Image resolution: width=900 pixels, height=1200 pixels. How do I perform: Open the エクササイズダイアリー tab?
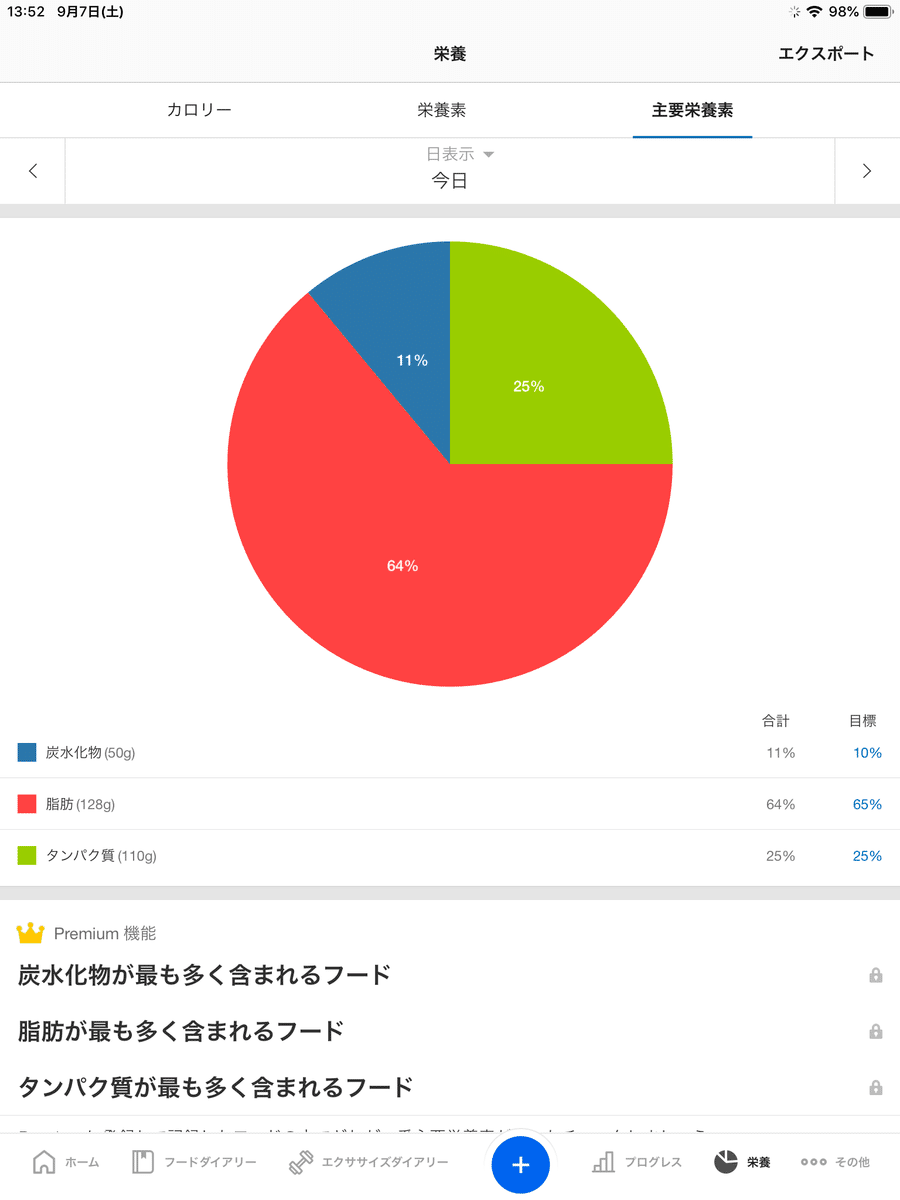(x=369, y=1162)
